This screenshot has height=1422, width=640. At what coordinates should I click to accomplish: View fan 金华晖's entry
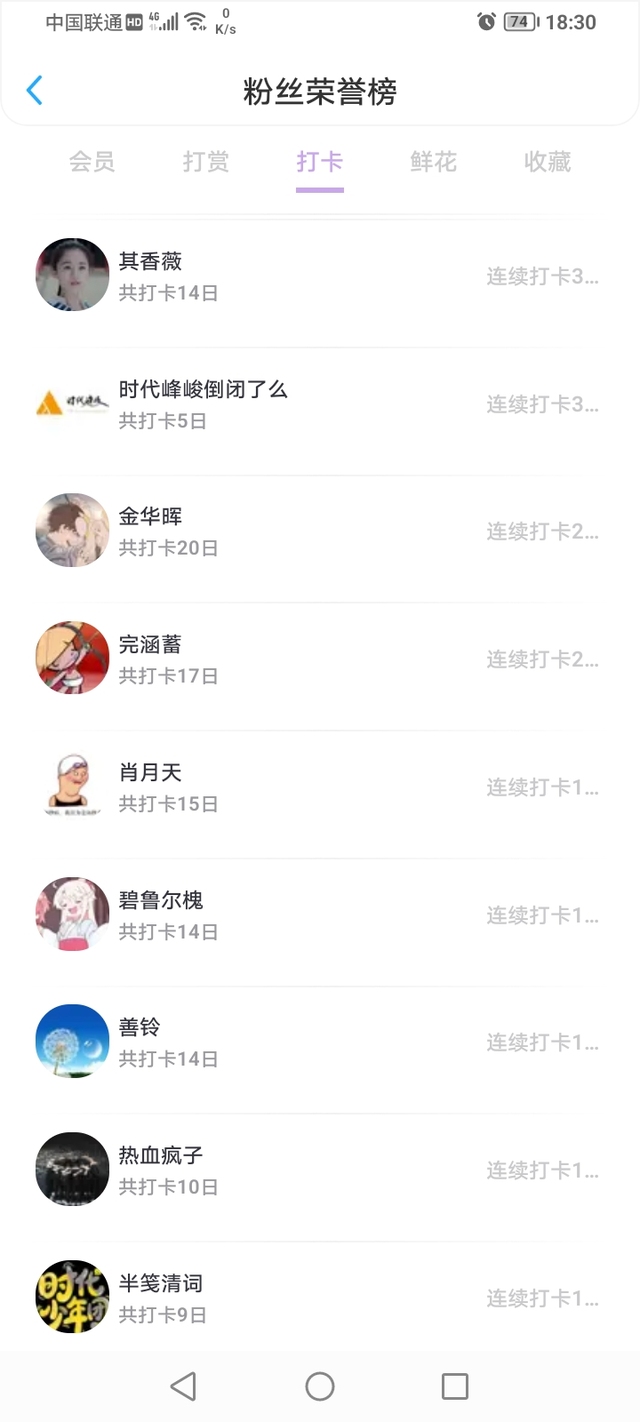click(320, 531)
